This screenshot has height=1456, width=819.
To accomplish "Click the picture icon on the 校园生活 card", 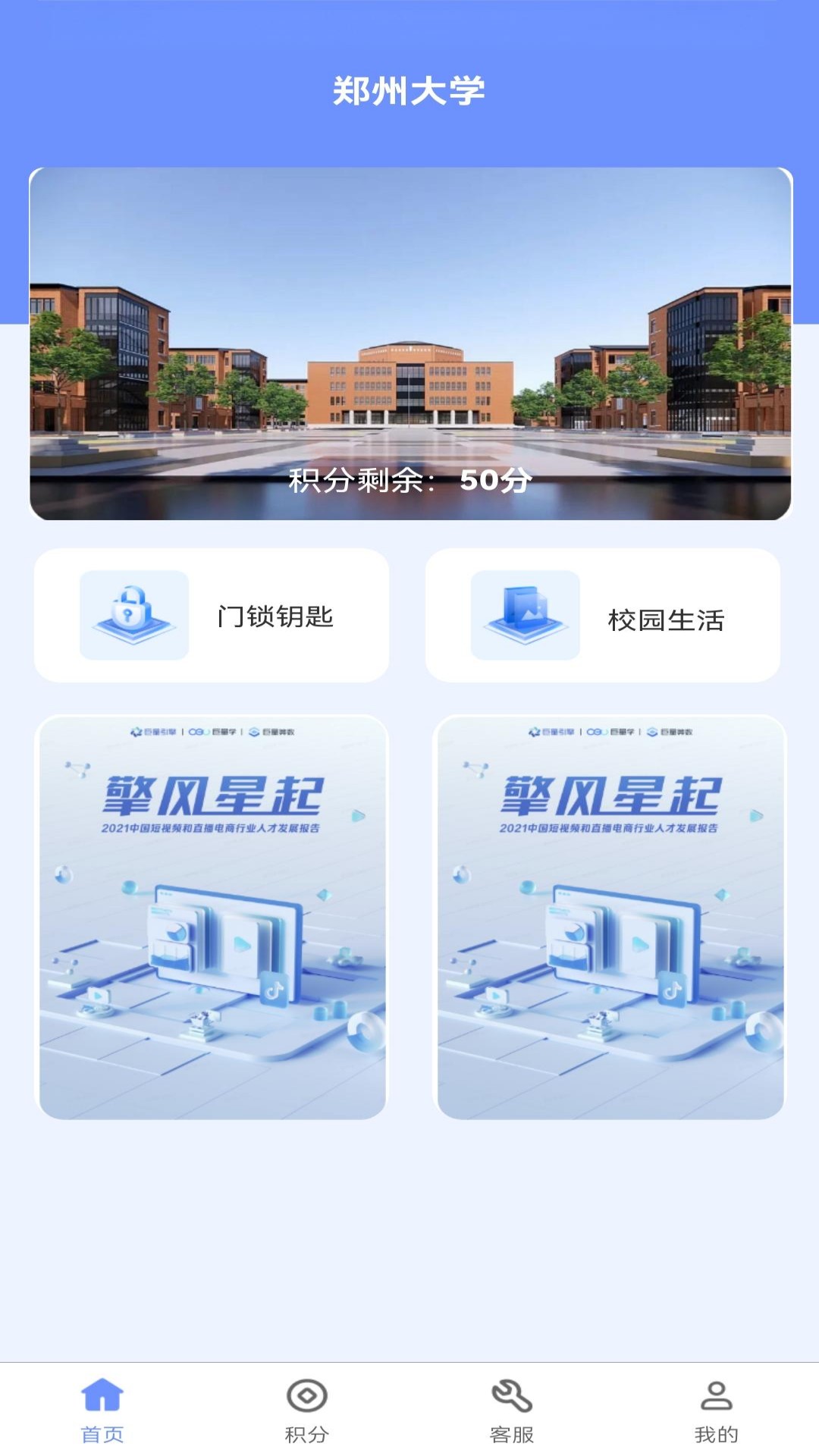I will (x=525, y=614).
